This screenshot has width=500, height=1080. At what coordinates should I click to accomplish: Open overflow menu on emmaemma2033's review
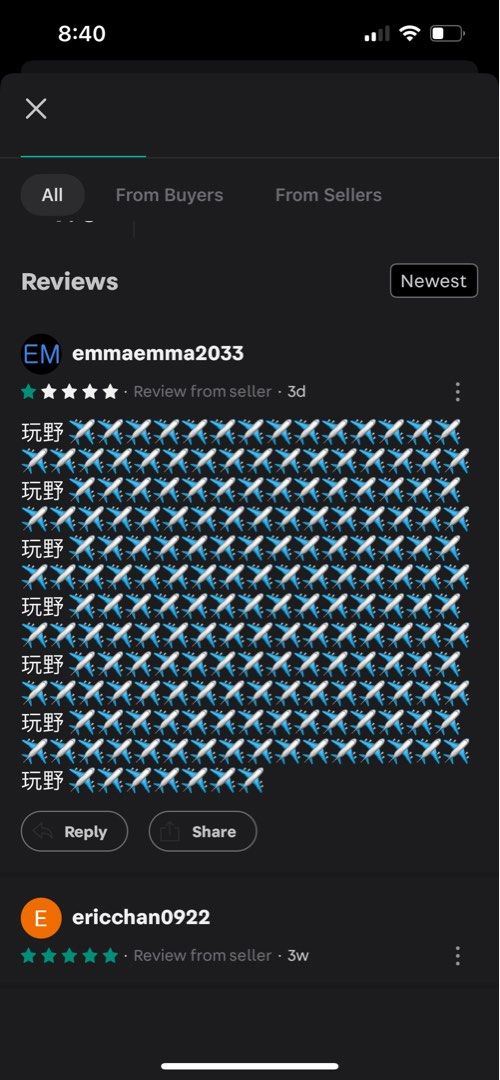[x=457, y=392]
